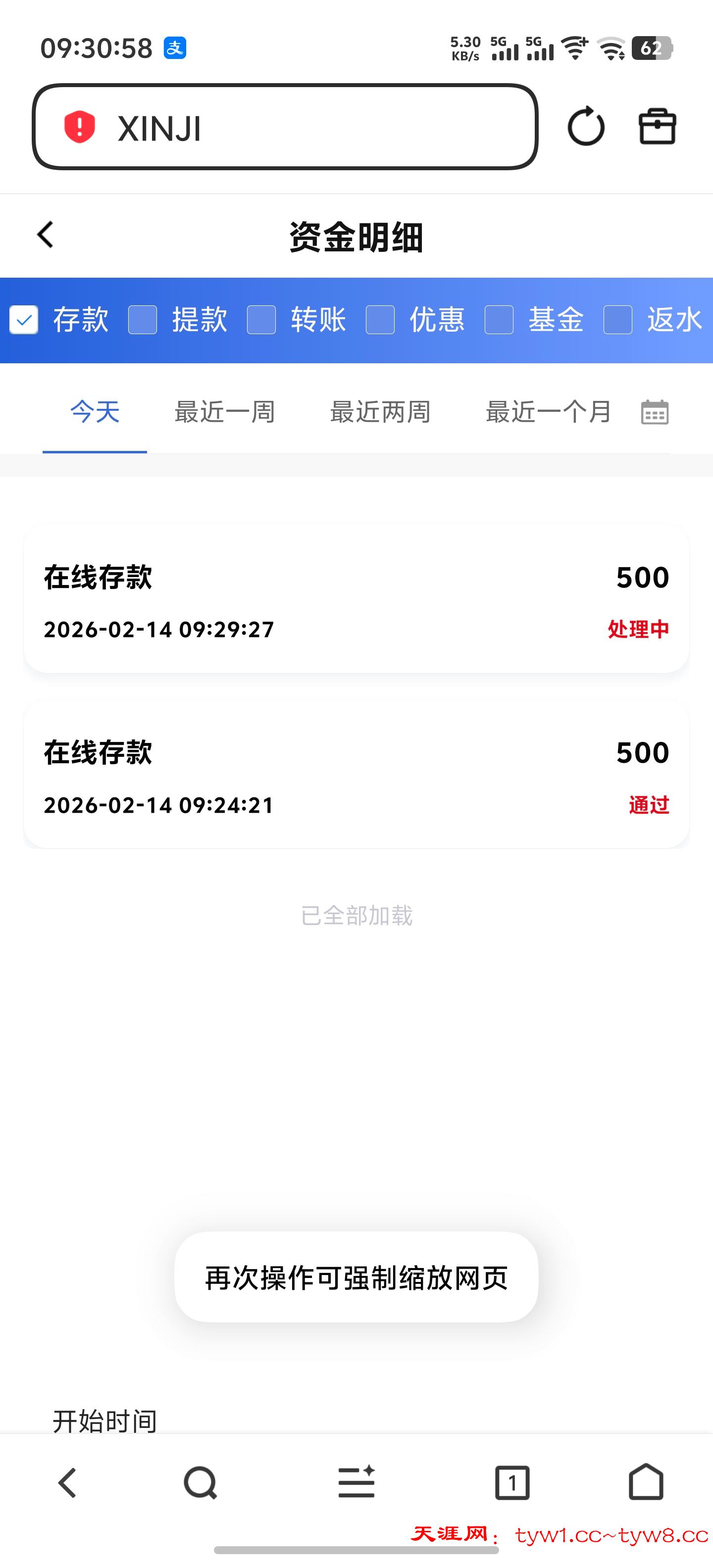Show open browser tabs
Screen dimensions: 713x1568
tap(512, 1482)
